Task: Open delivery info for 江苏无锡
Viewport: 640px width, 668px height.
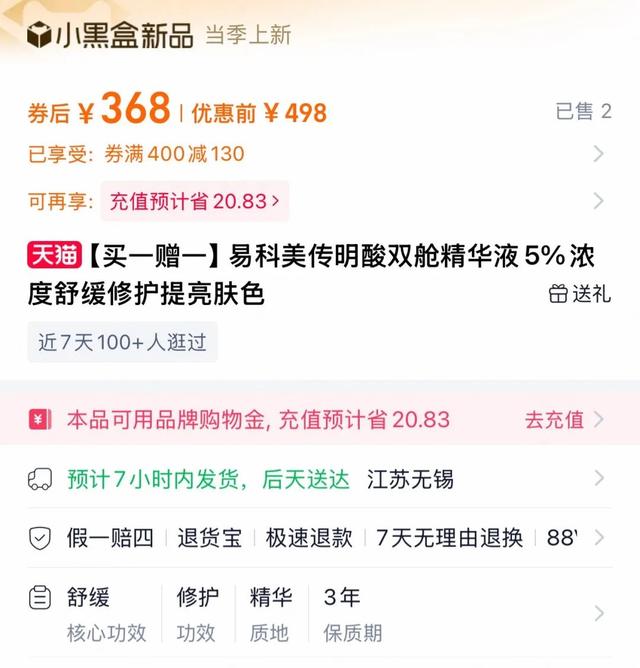Action: [410, 479]
